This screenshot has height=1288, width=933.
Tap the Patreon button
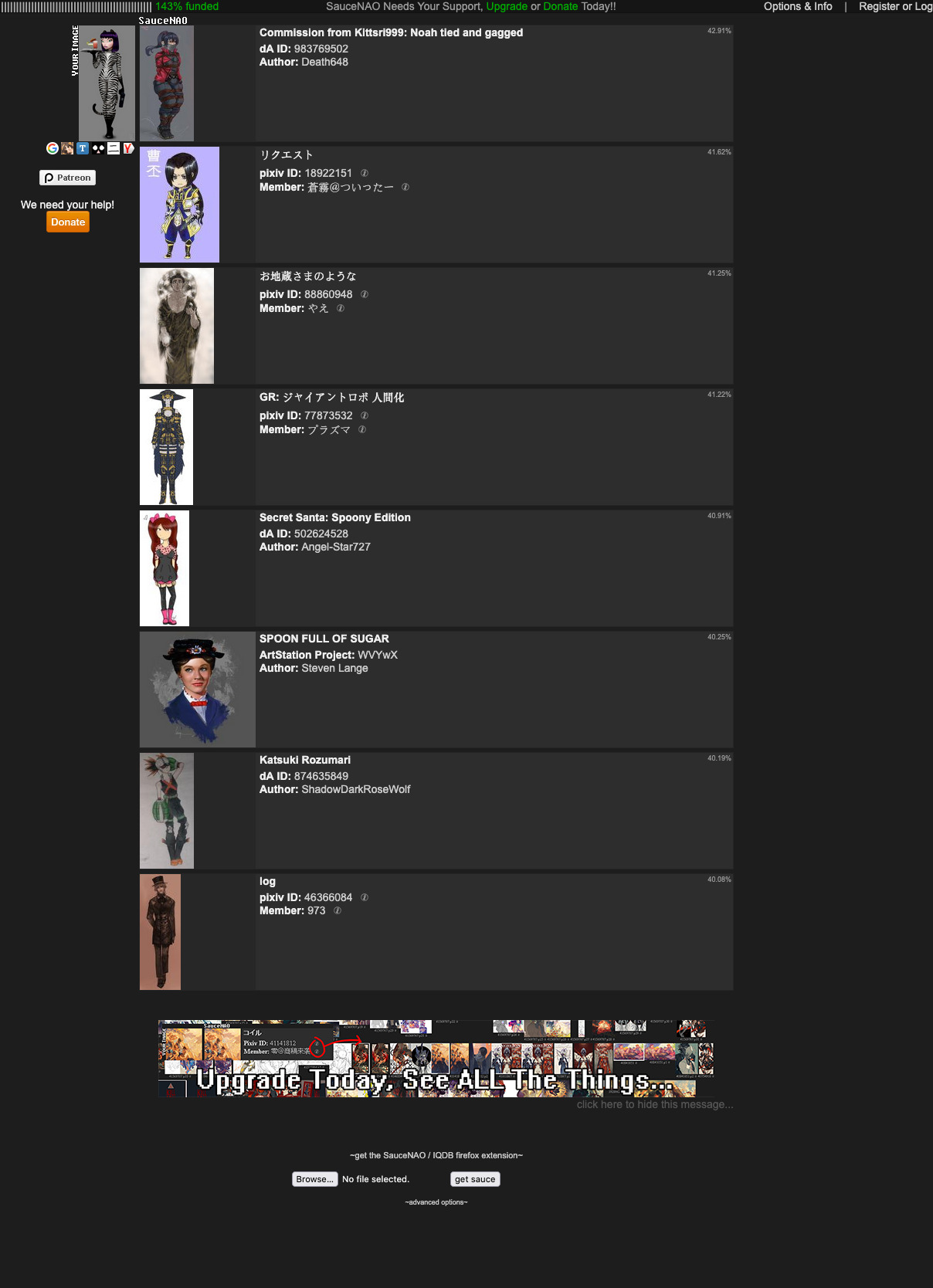68,178
